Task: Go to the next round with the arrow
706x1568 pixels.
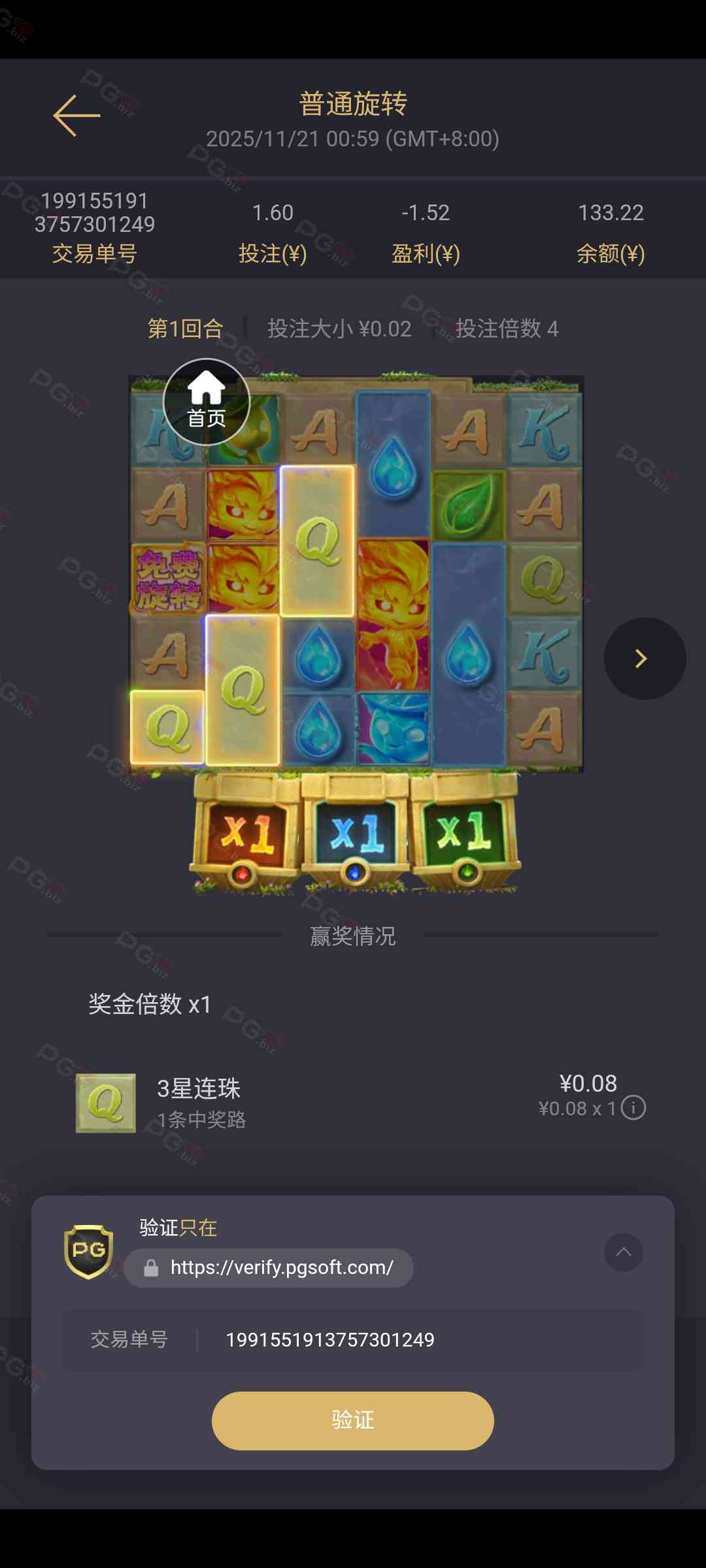Action: [x=644, y=659]
